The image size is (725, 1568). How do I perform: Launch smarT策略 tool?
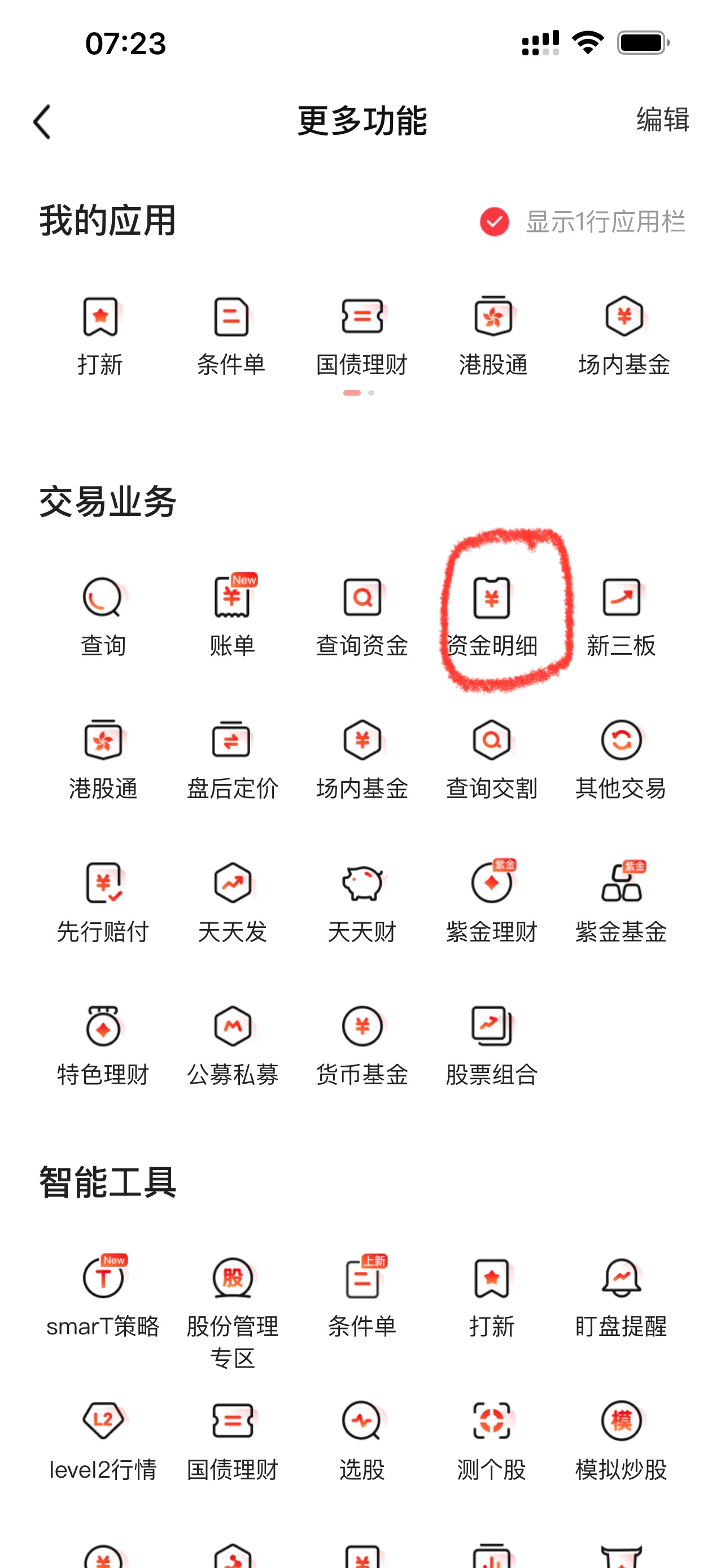click(102, 1297)
